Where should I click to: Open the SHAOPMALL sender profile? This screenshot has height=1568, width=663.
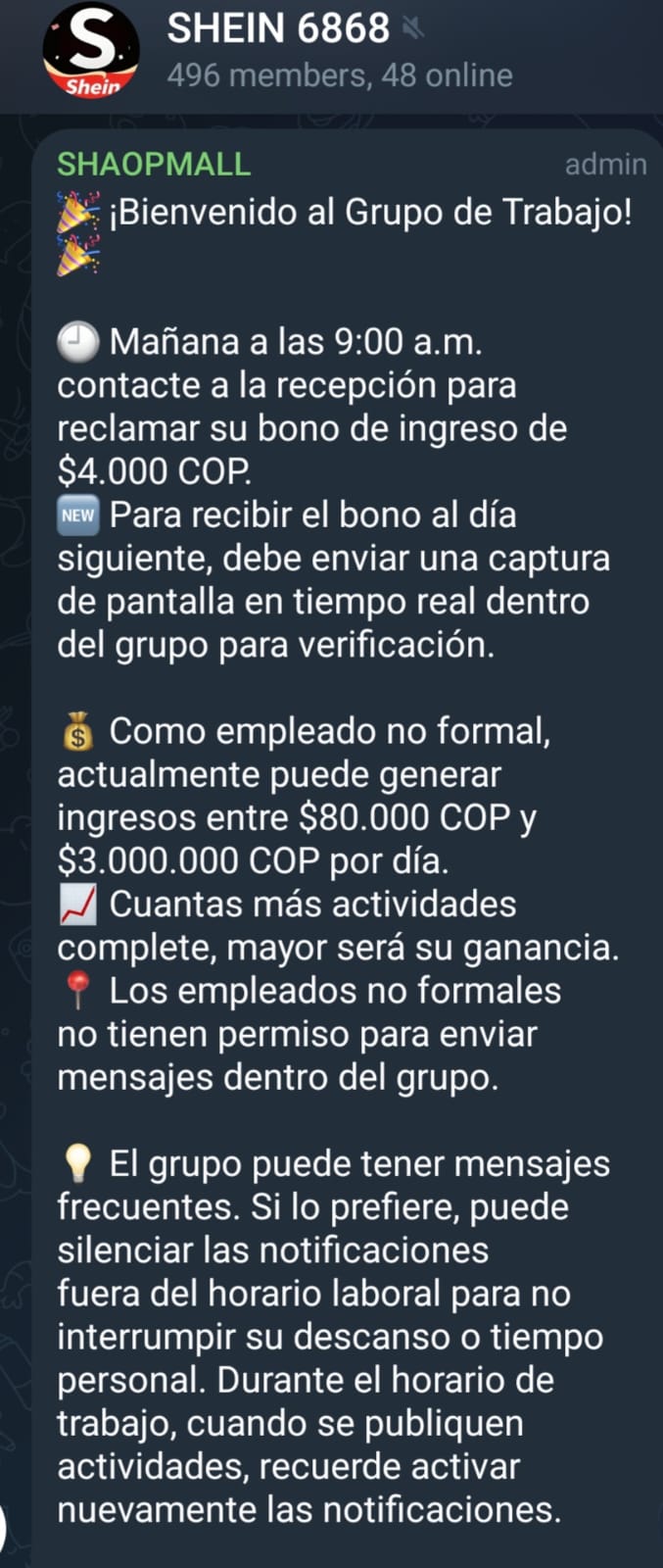[154, 165]
